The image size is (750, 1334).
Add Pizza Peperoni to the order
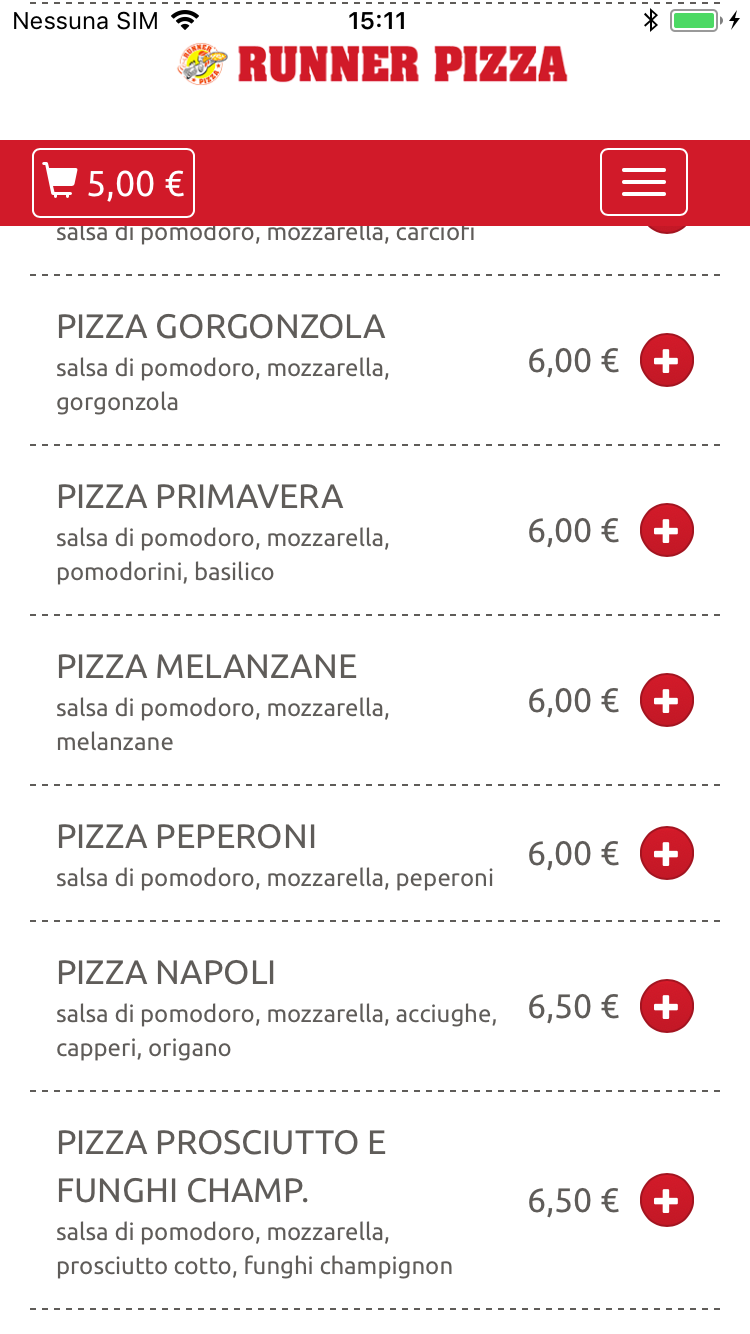click(x=667, y=853)
